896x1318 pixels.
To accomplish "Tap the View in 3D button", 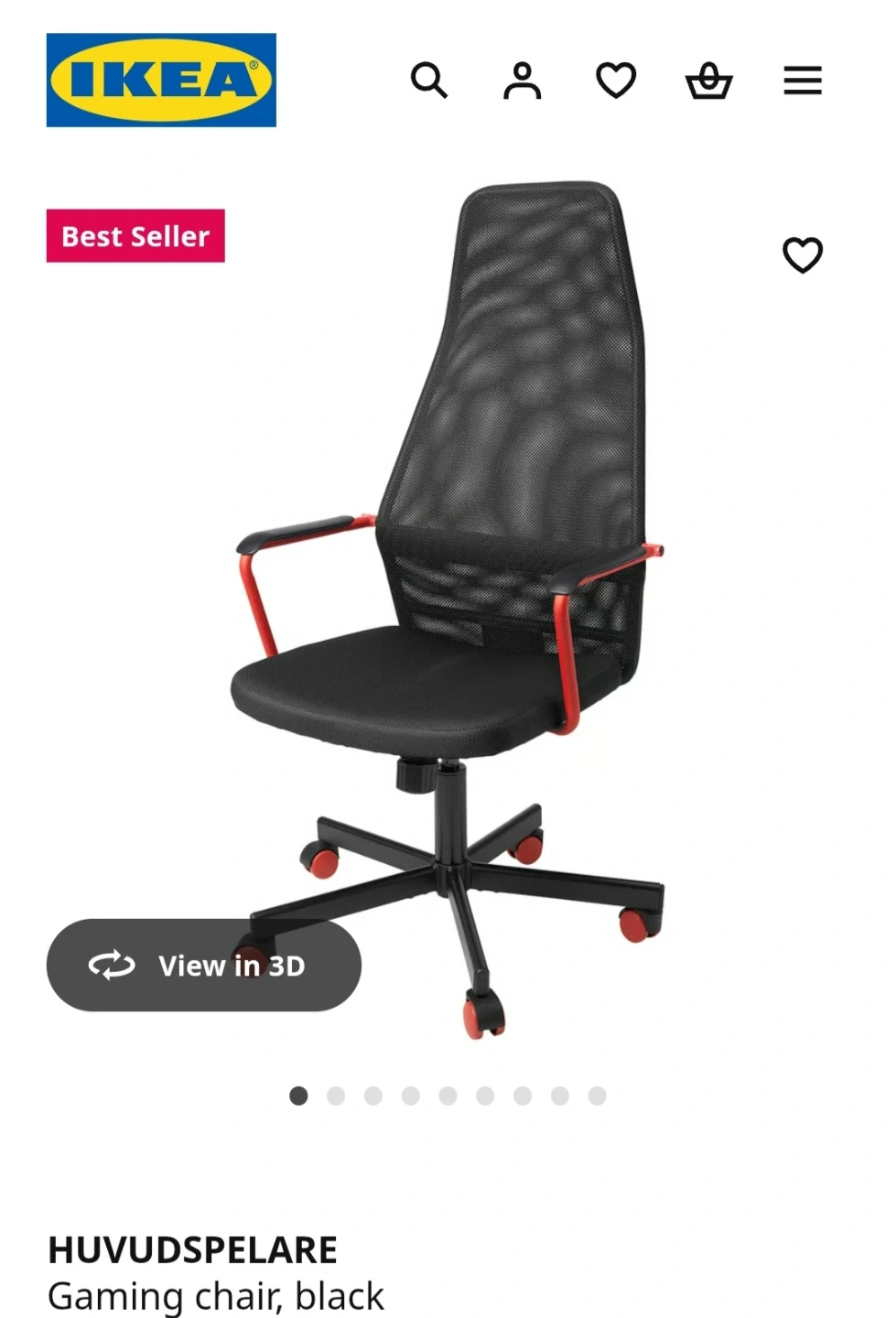I will coord(204,965).
